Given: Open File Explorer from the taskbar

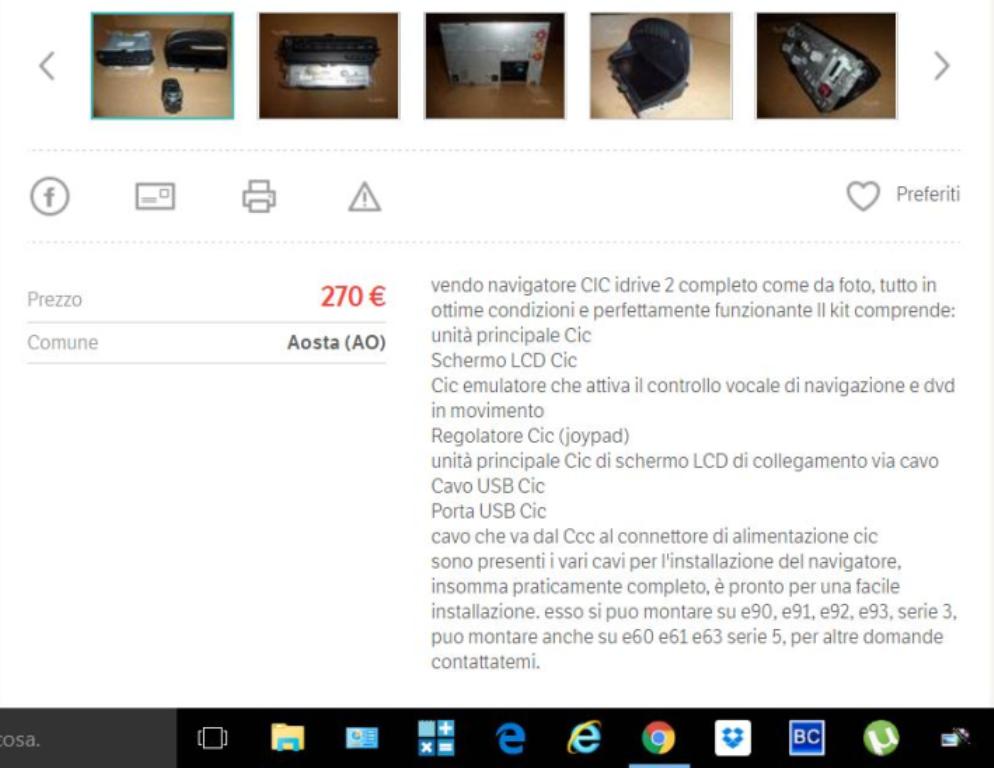Looking at the screenshot, I should pyautogui.click(x=290, y=739).
